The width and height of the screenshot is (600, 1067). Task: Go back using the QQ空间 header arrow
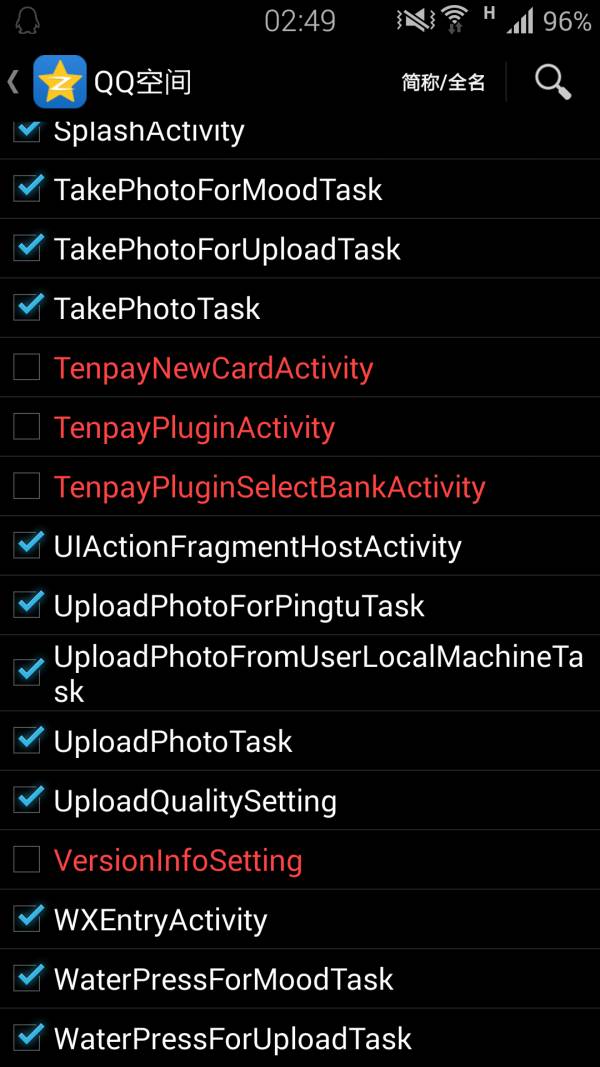[14, 82]
